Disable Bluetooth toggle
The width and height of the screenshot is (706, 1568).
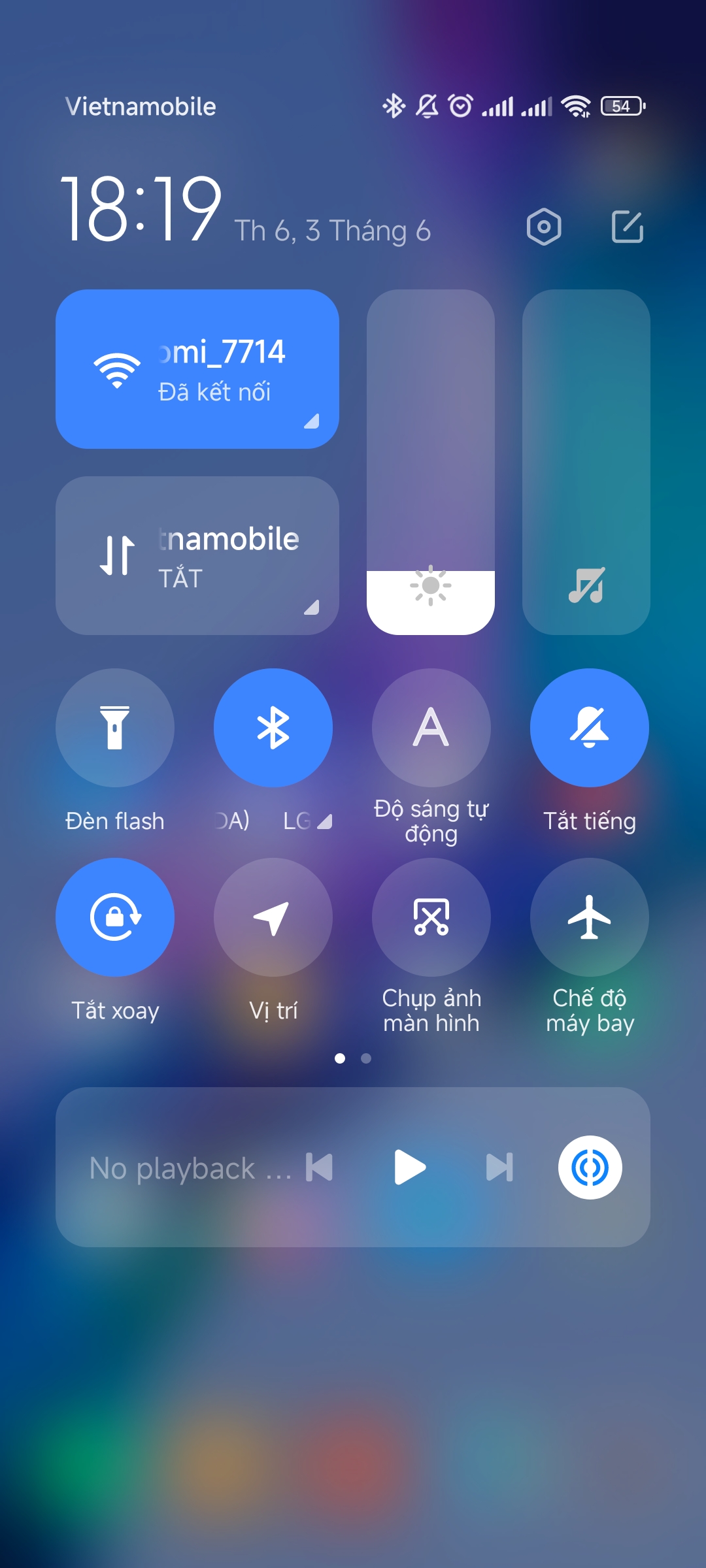[x=273, y=728]
